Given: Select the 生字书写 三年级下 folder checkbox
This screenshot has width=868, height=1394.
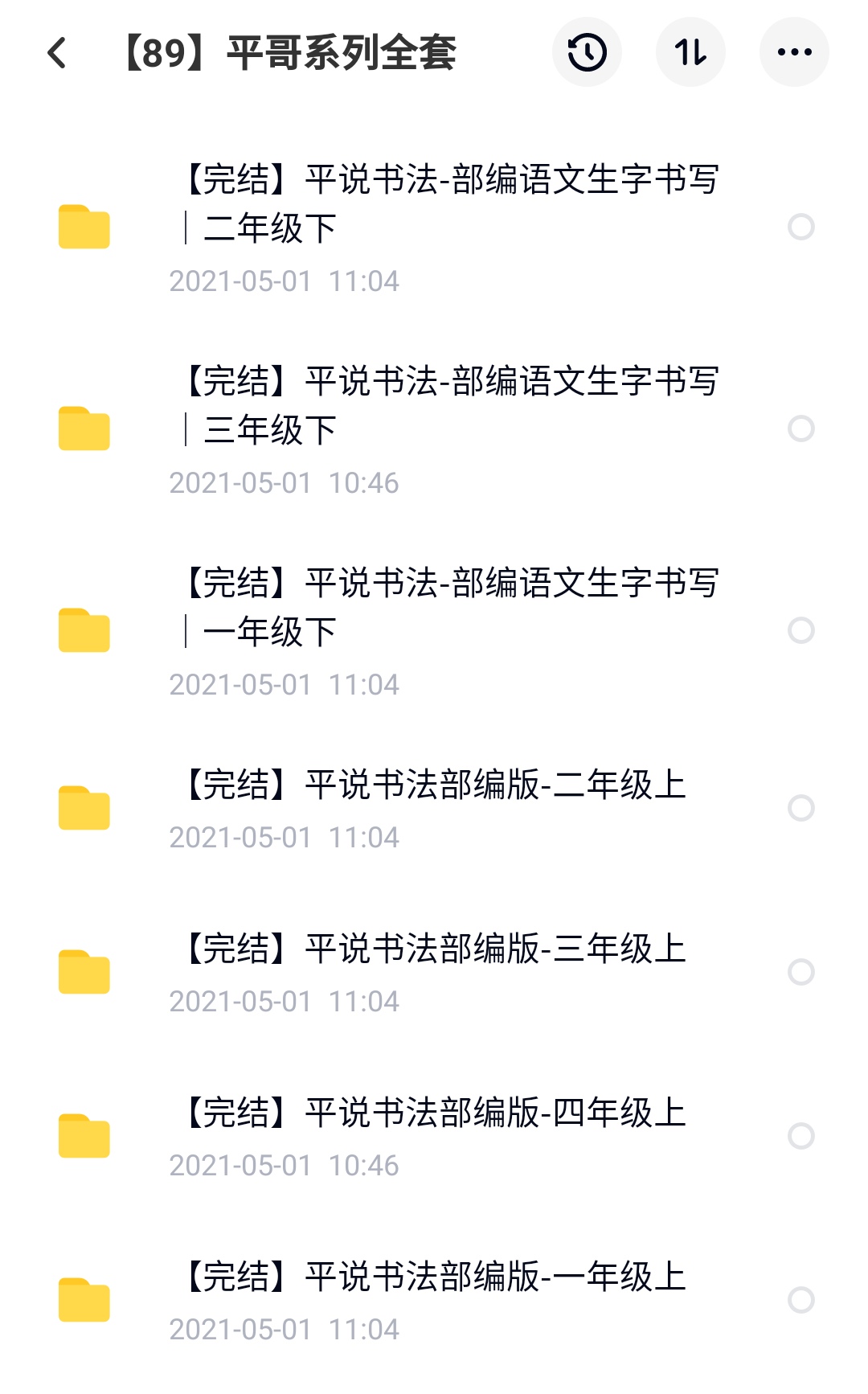Looking at the screenshot, I should pos(801,428).
